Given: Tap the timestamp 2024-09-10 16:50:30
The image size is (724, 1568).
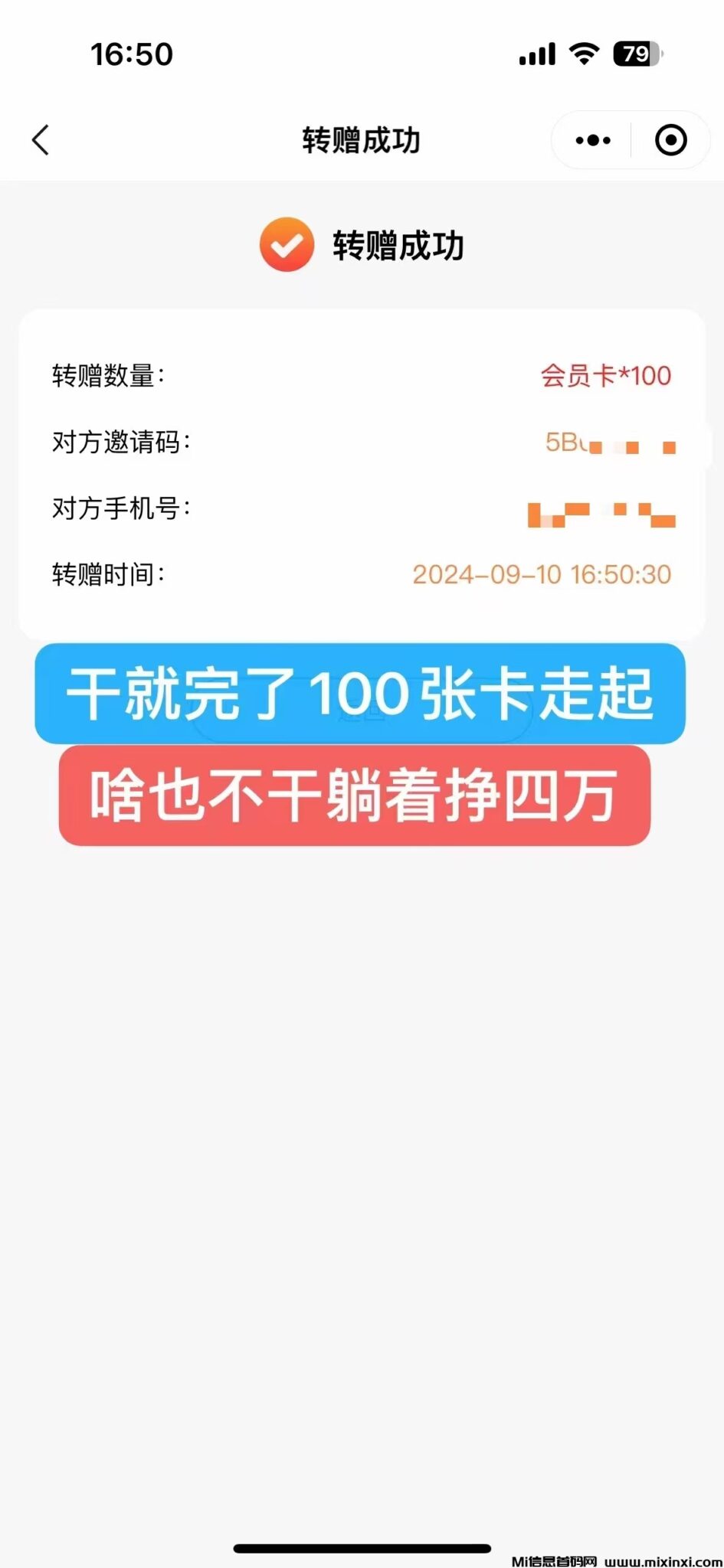Looking at the screenshot, I should (542, 574).
